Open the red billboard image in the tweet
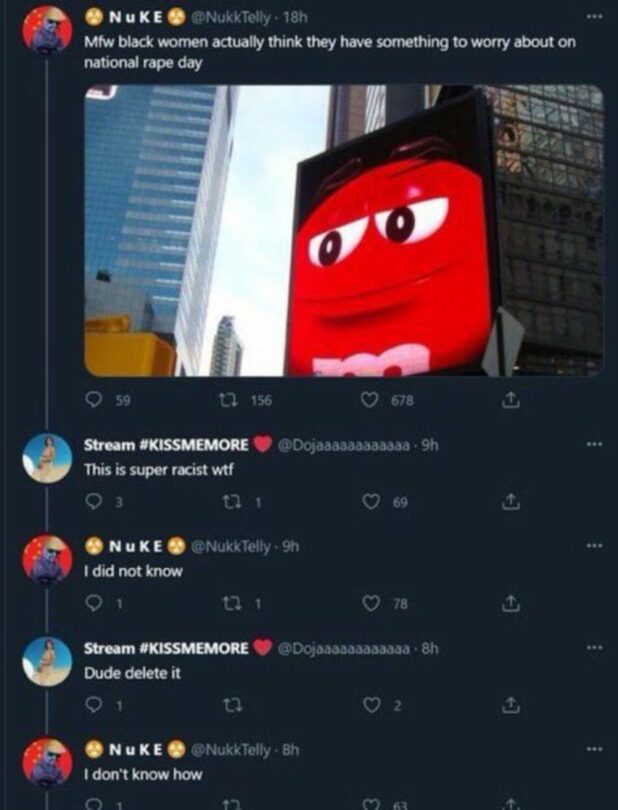The width and height of the screenshot is (618, 810). click(343, 230)
